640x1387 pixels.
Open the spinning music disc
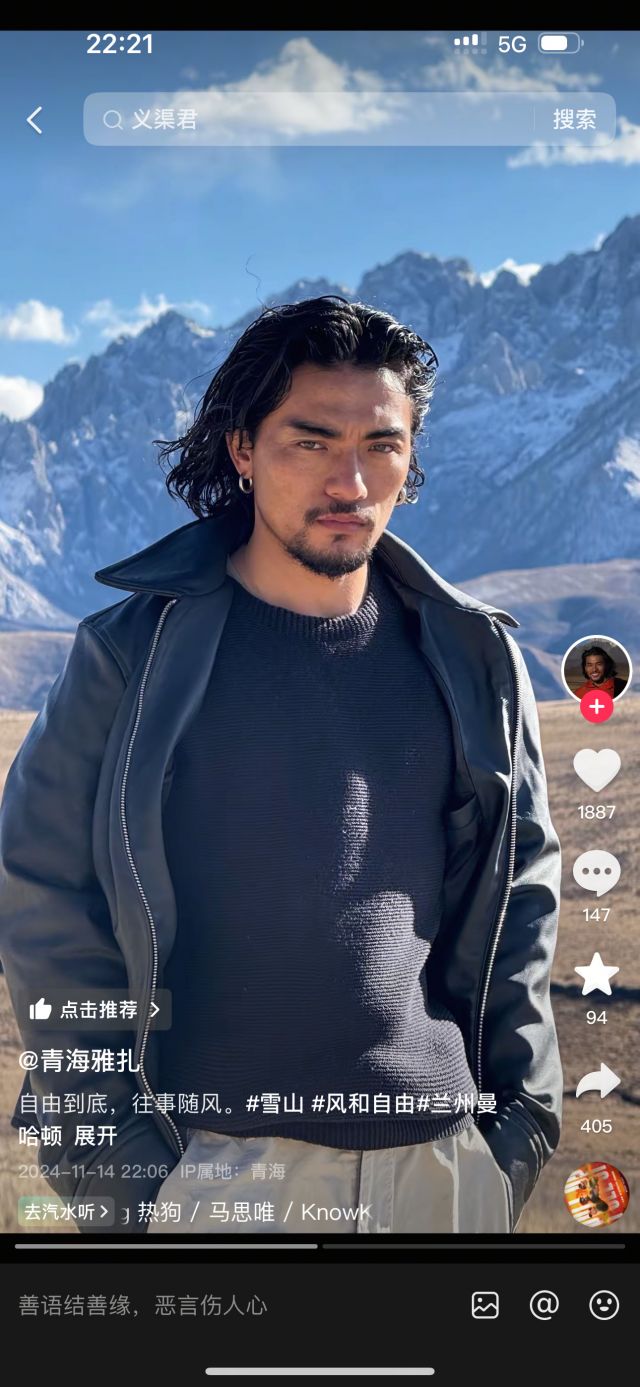(x=597, y=1196)
